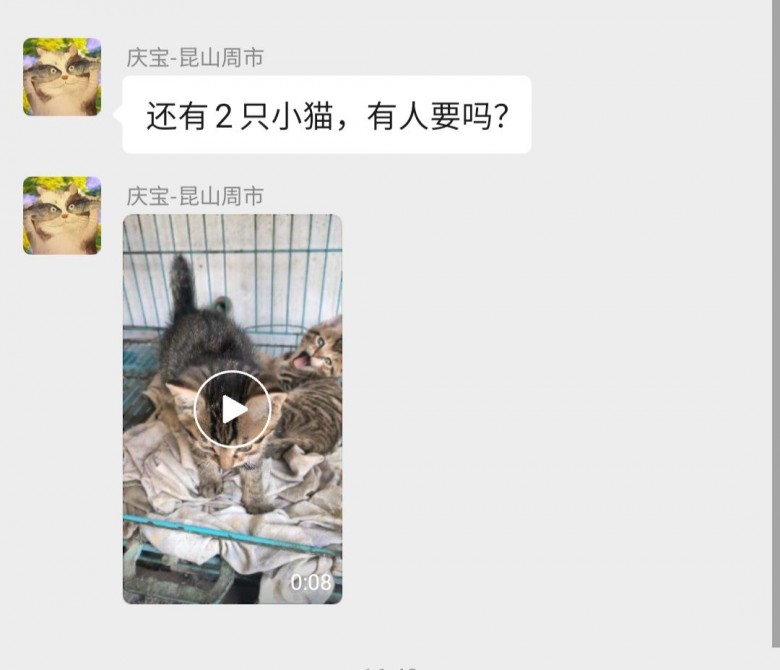Open sender avatar beside the video message
Image resolution: width=780 pixels, height=670 pixels.
tap(62, 215)
